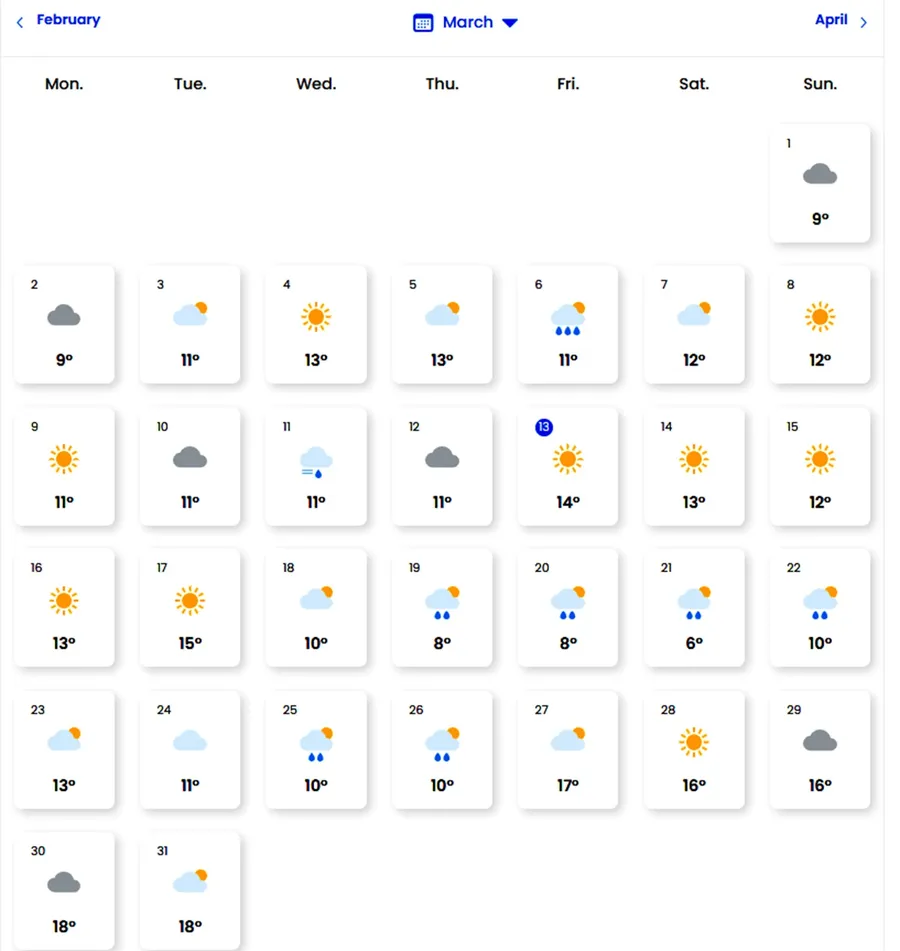
Task: View the March 24 cloudy day card
Action: (x=190, y=749)
